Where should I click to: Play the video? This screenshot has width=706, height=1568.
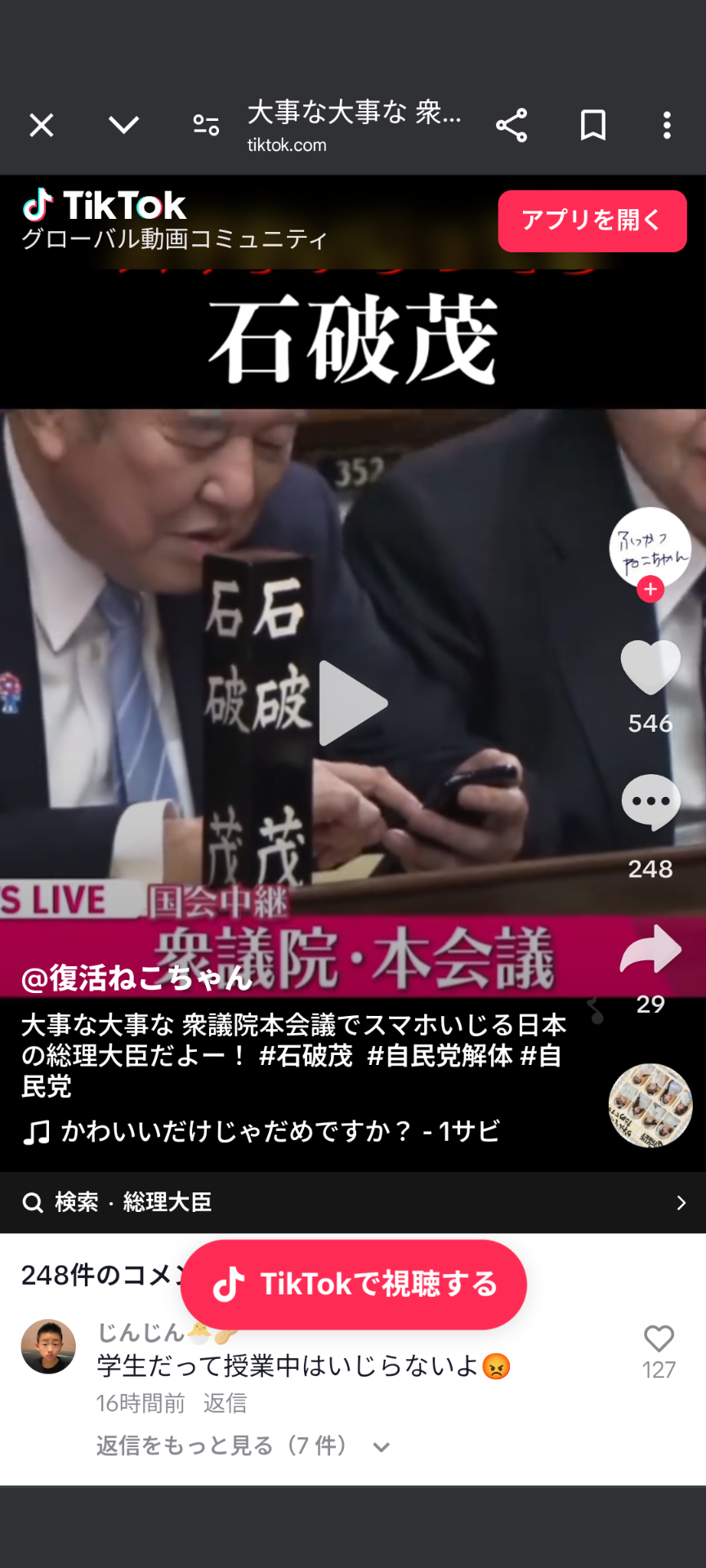point(352,703)
